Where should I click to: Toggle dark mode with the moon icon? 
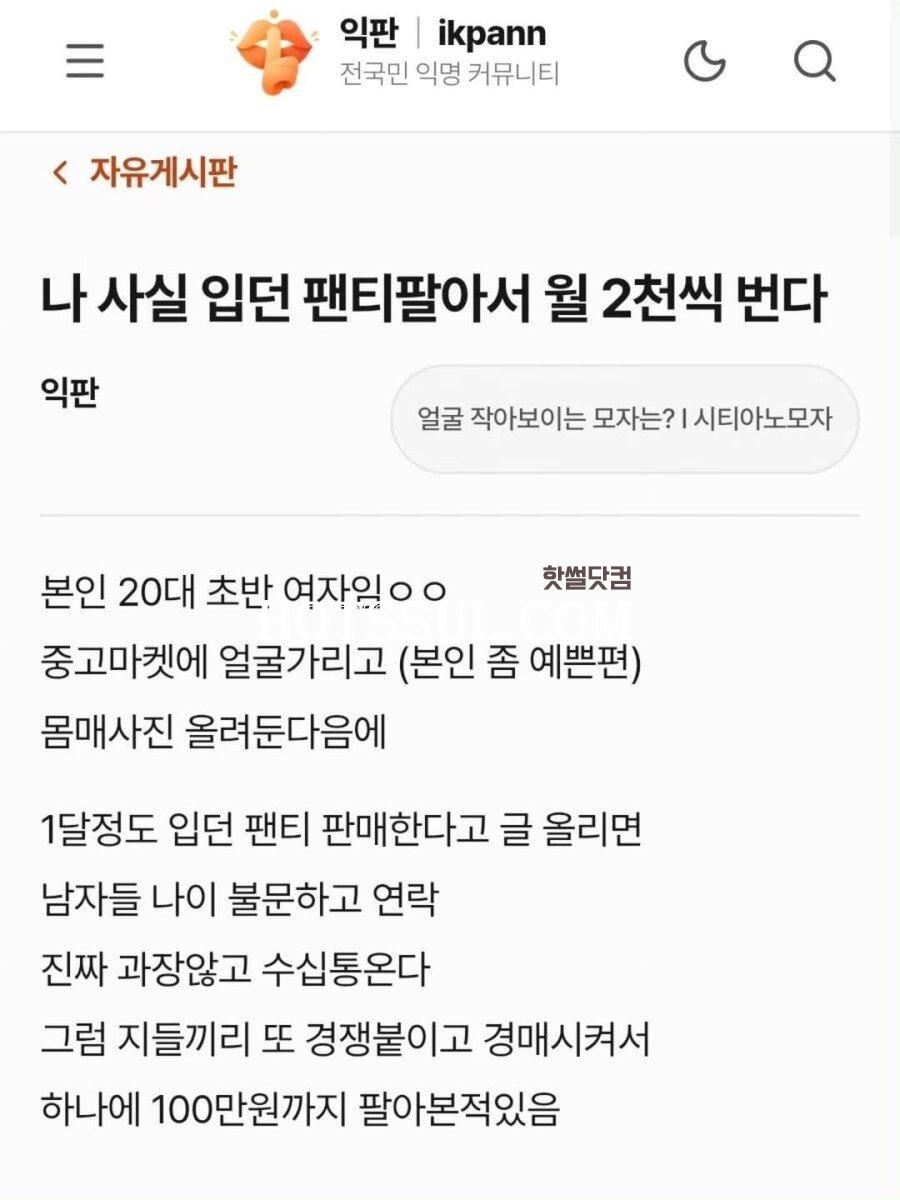pos(705,61)
